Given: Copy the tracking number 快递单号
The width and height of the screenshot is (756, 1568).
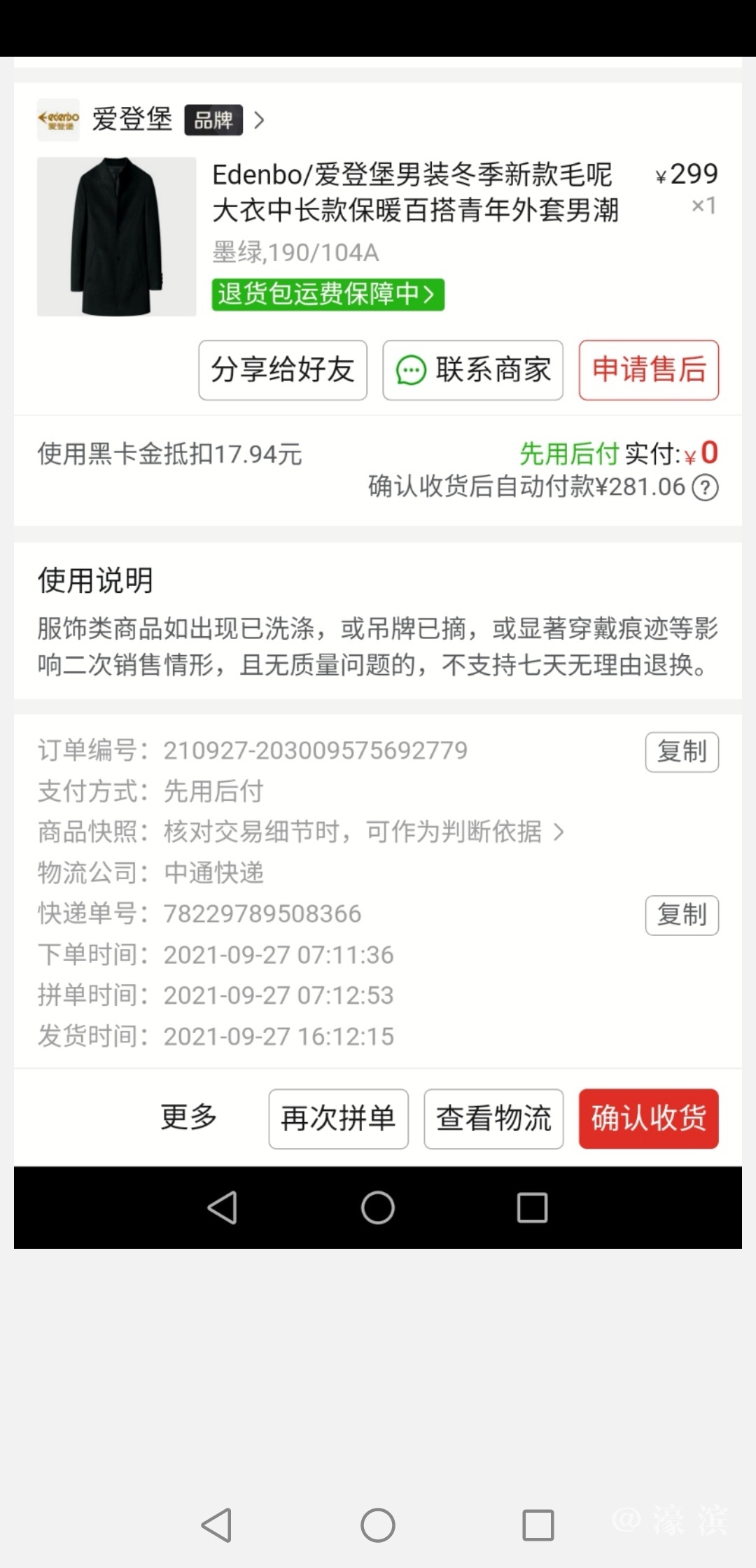Looking at the screenshot, I should 681,915.
